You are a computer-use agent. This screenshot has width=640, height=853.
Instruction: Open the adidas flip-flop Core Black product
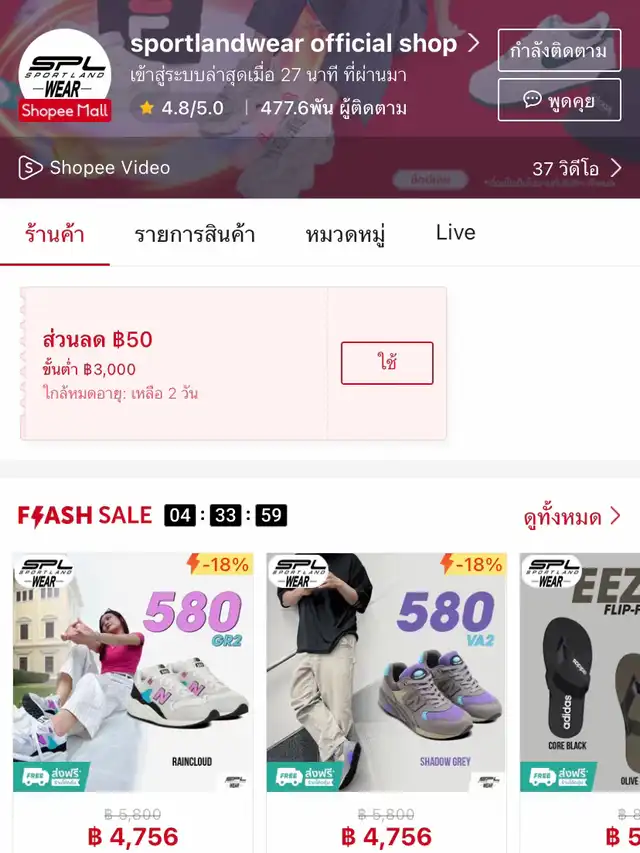(580, 680)
